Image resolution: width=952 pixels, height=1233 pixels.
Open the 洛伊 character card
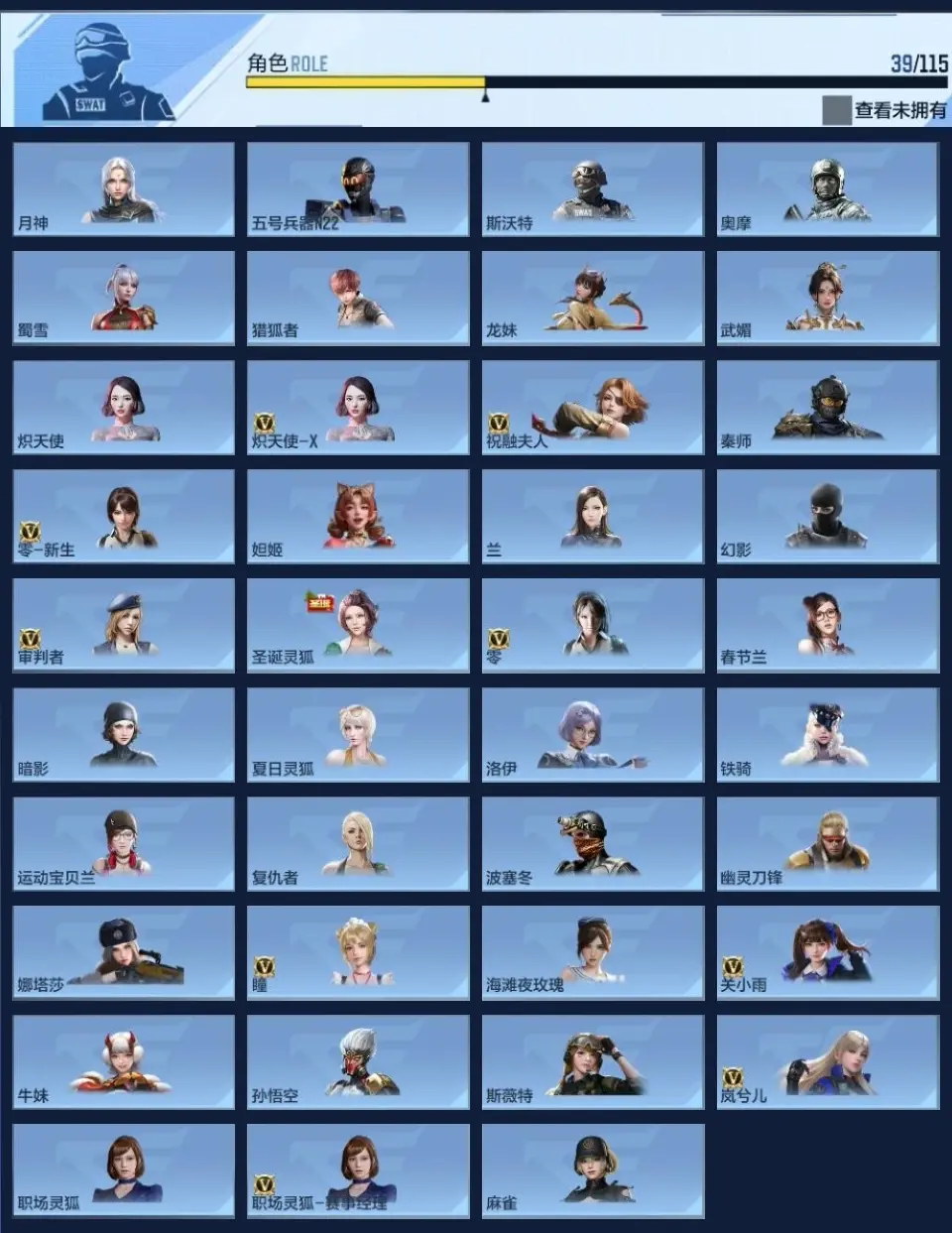pyautogui.click(x=593, y=734)
